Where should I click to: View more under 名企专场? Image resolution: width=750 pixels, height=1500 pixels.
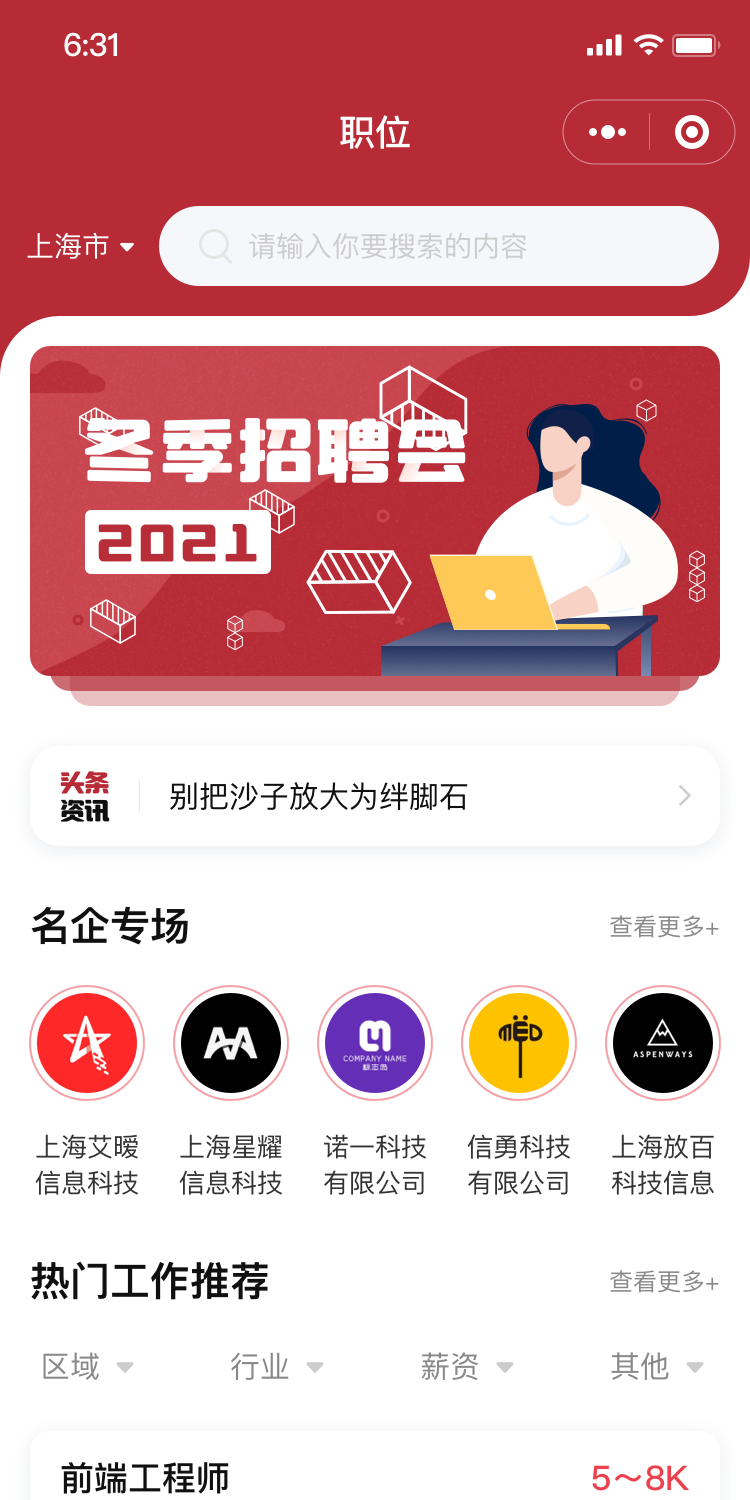click(664, 927)
